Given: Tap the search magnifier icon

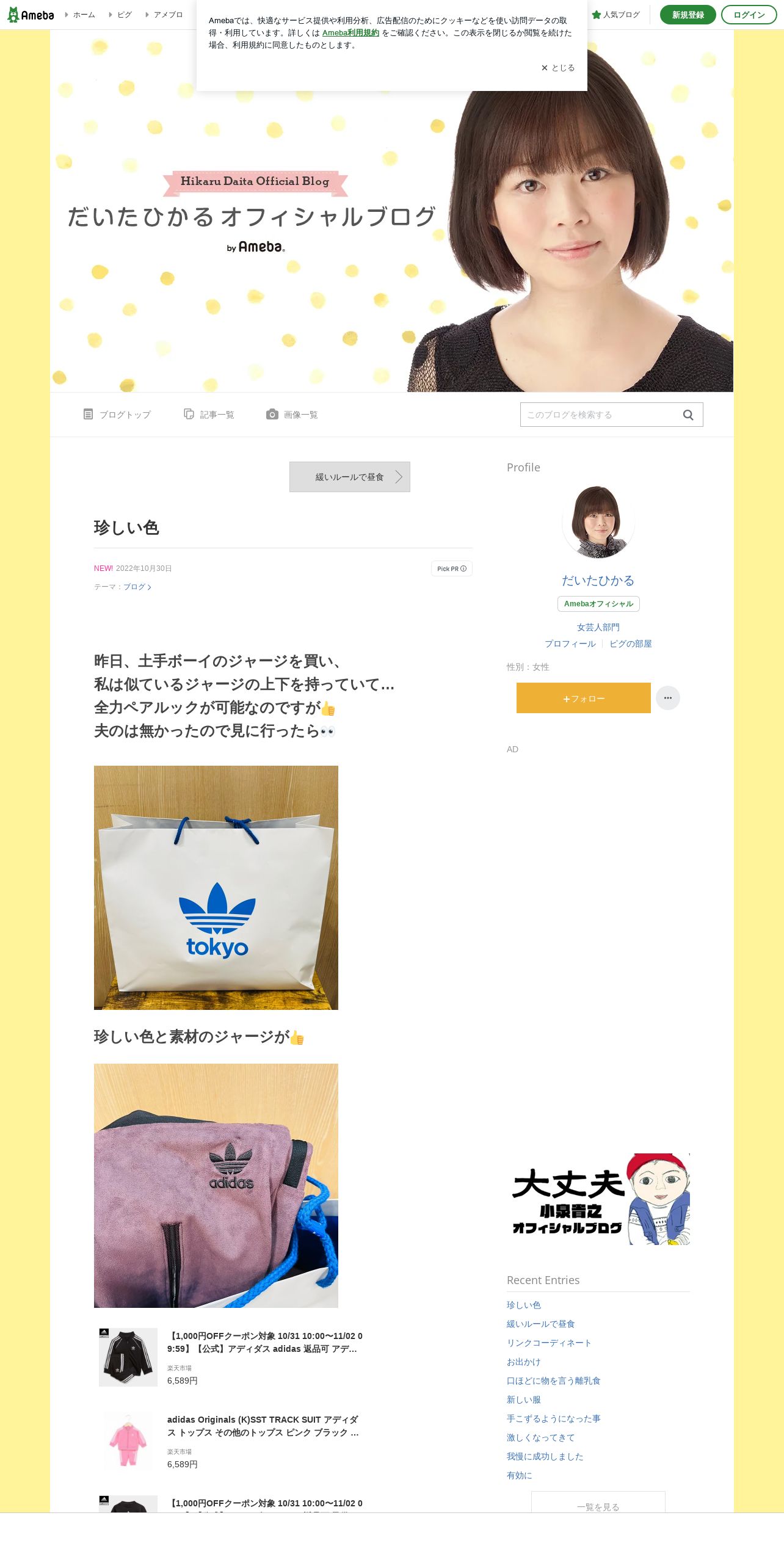Looking at the screenshot, I should pyautogui.click(x=688, y=415).
